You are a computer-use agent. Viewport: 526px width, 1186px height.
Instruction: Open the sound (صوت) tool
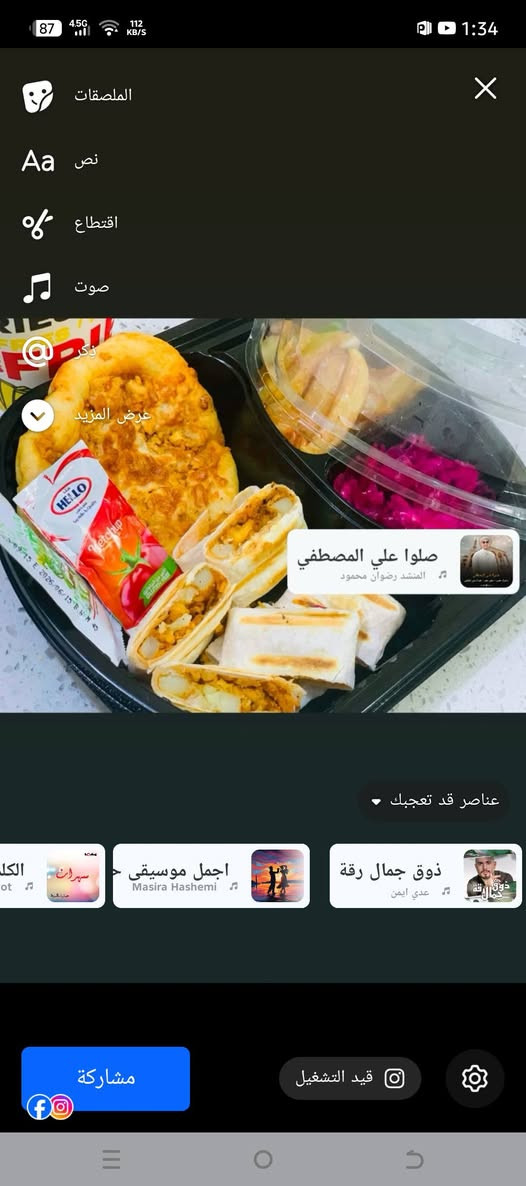(x=66, y=287)
